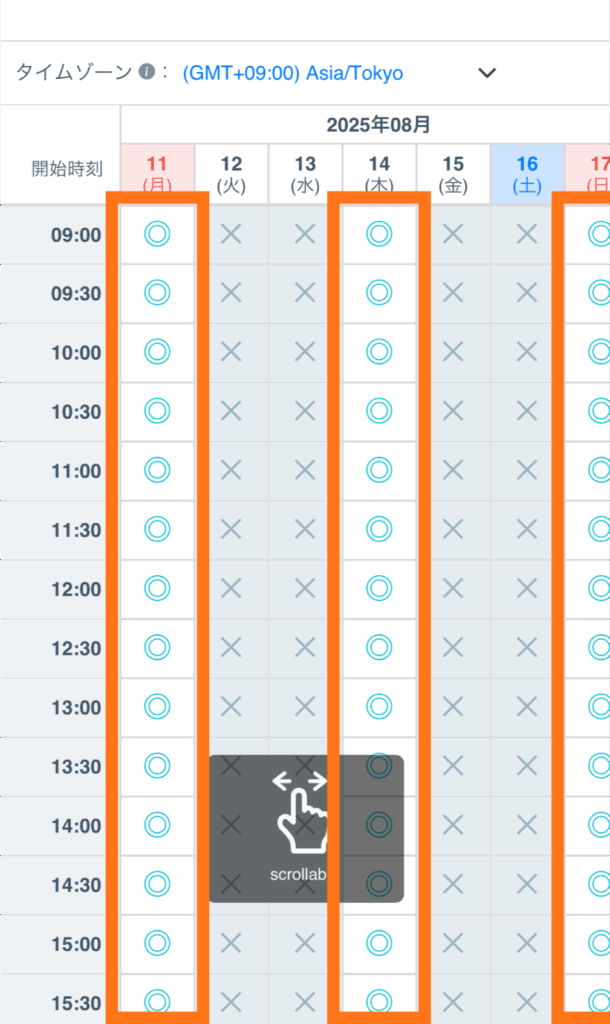Reserve the 15:30 slot on Monday 11

pos(157,1001)
